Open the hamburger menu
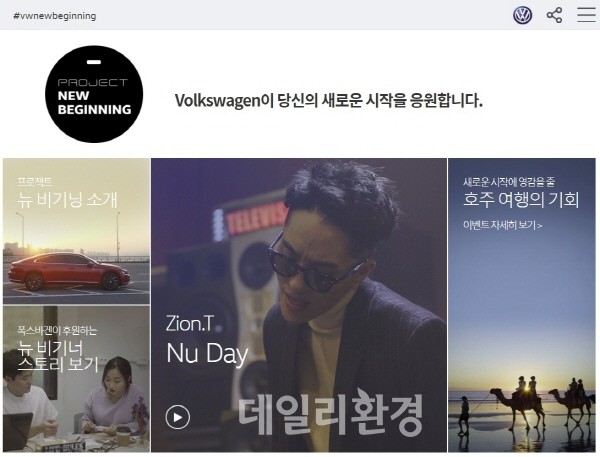This screenshot has width=600, height=457. [585, 15]
